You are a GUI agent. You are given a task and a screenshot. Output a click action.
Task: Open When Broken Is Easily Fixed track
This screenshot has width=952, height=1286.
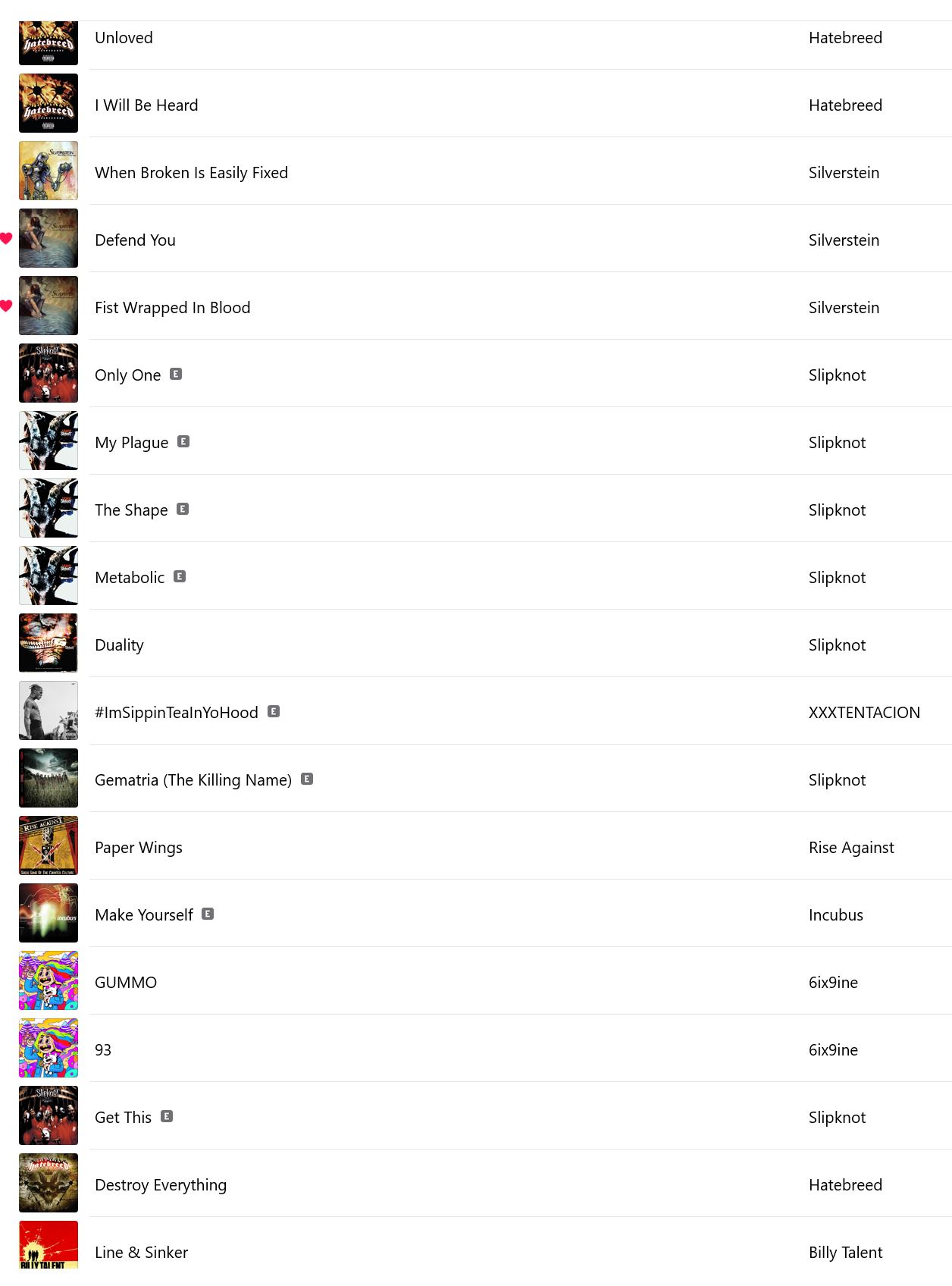[191, 173]
